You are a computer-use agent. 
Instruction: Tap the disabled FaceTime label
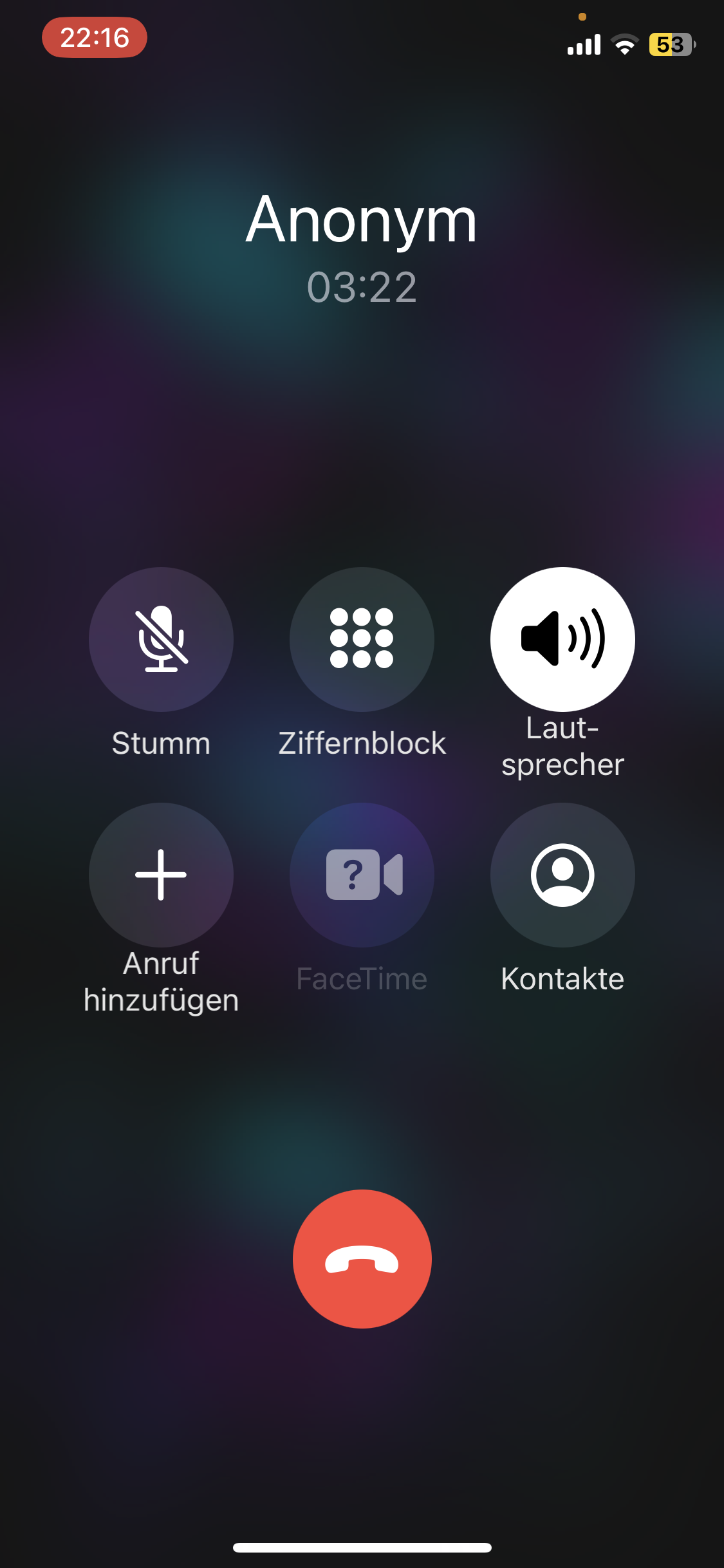coord(361,978)
